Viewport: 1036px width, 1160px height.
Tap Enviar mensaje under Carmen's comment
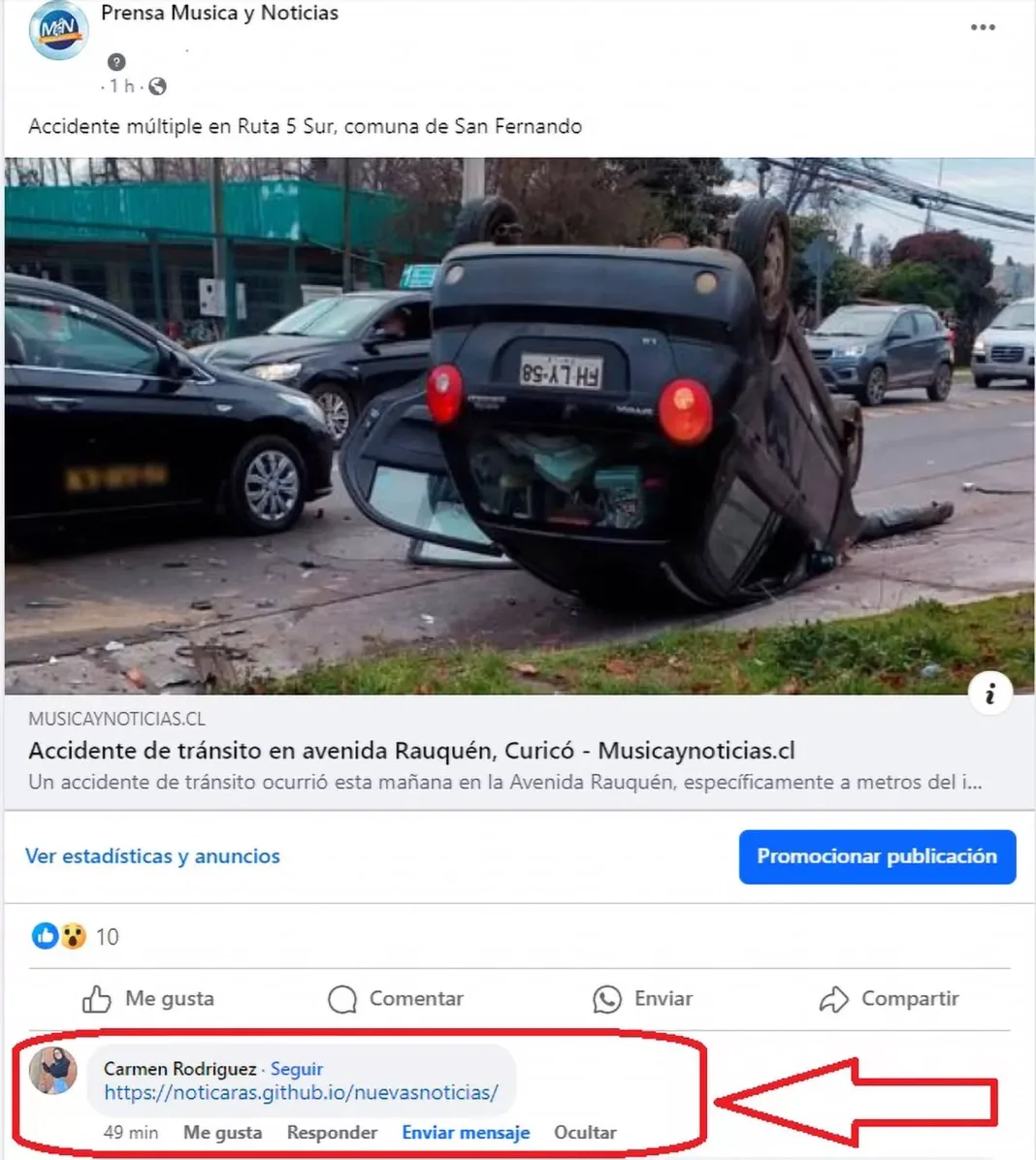[466, 1133]
